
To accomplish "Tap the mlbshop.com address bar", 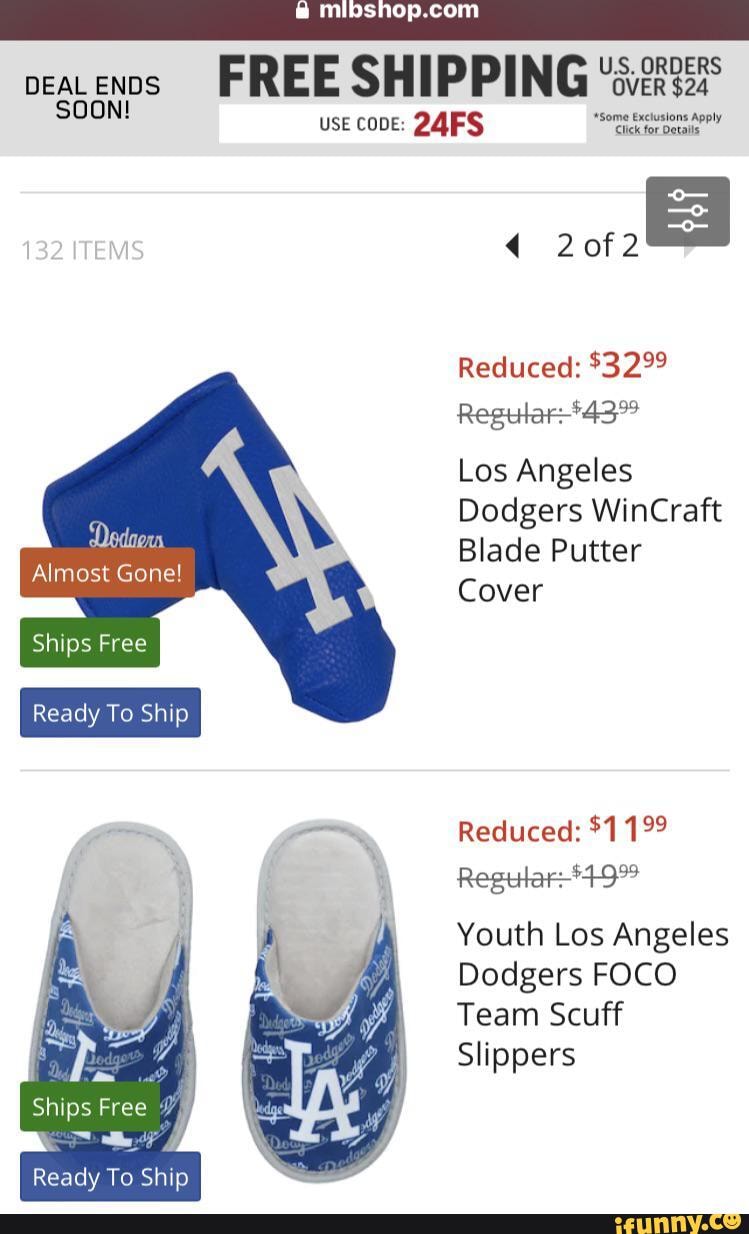I will pyautogui.click(x=374, y=12).
